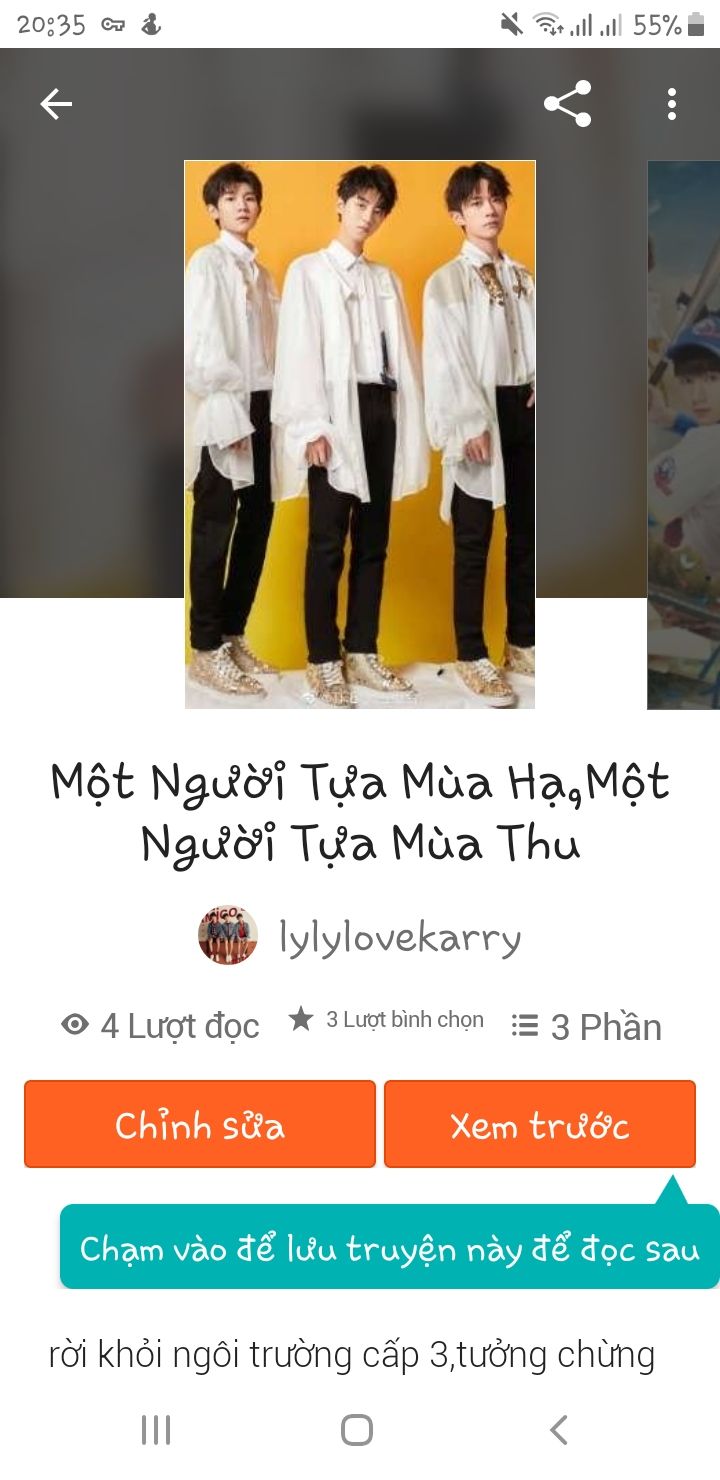Go back using the top arrow
The height and width of the screenshot is (1480, 720).
point(56,104)
